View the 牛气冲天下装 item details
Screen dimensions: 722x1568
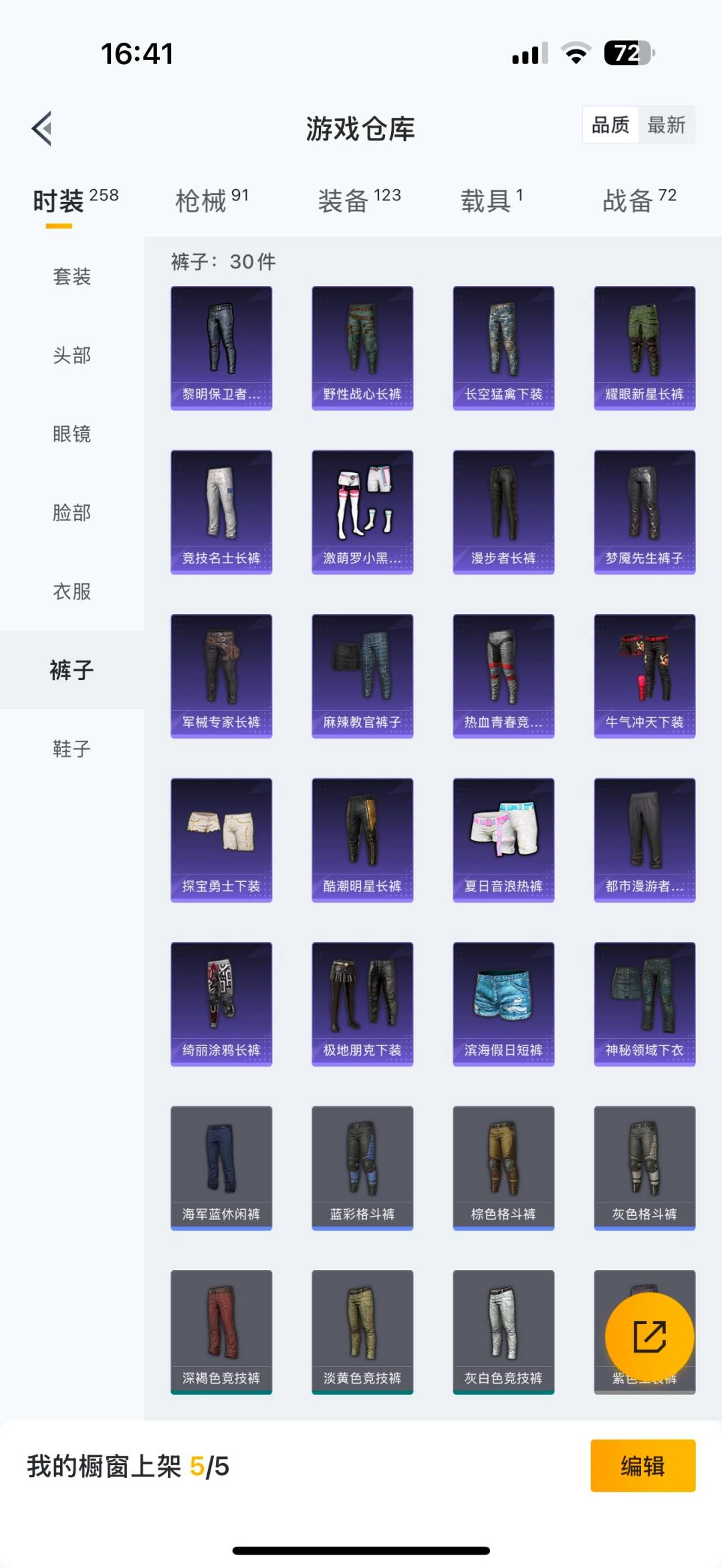[644, 675]
